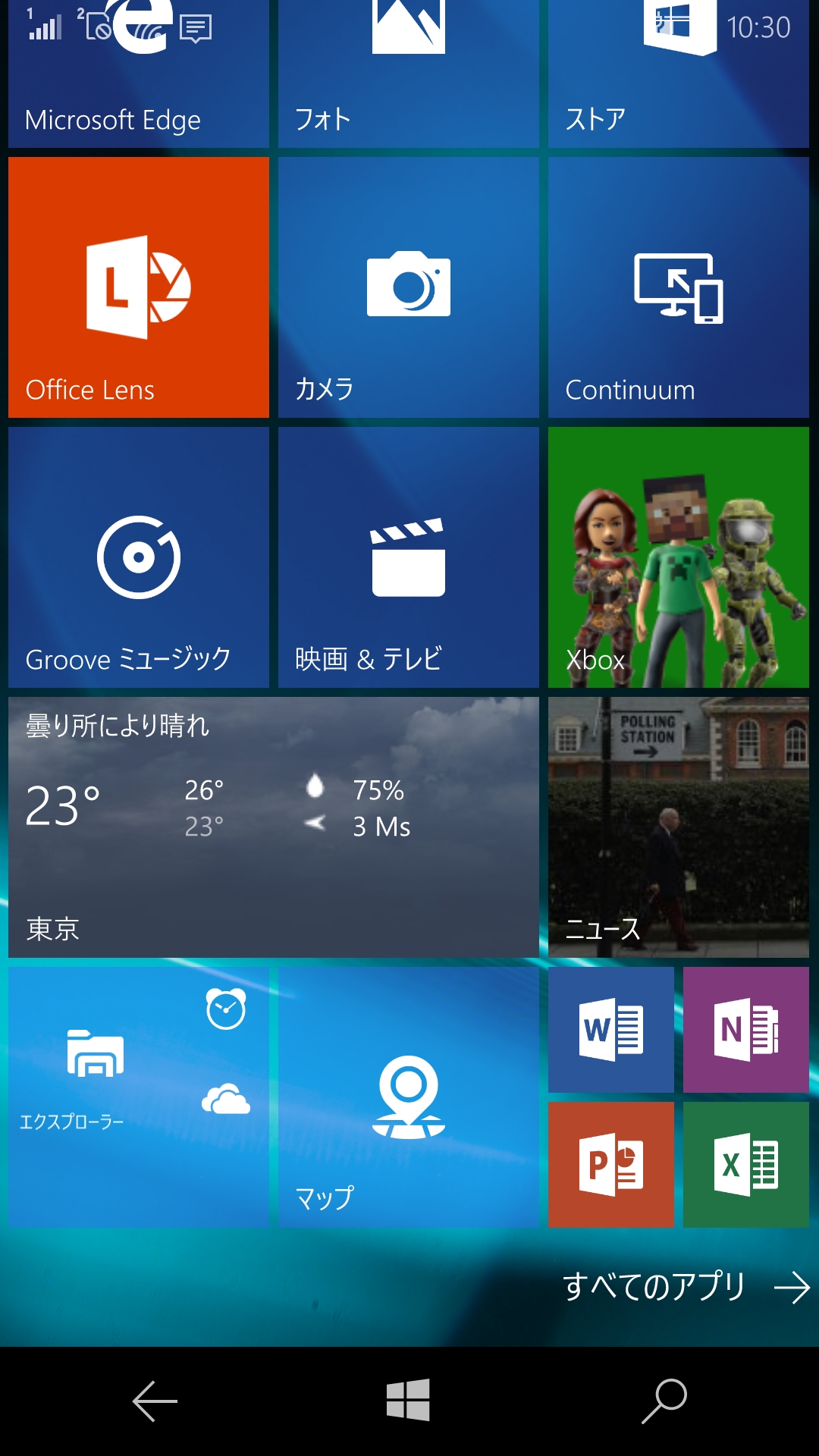Launch the Xbox tile
The image size is (819, 1456).
678,557
